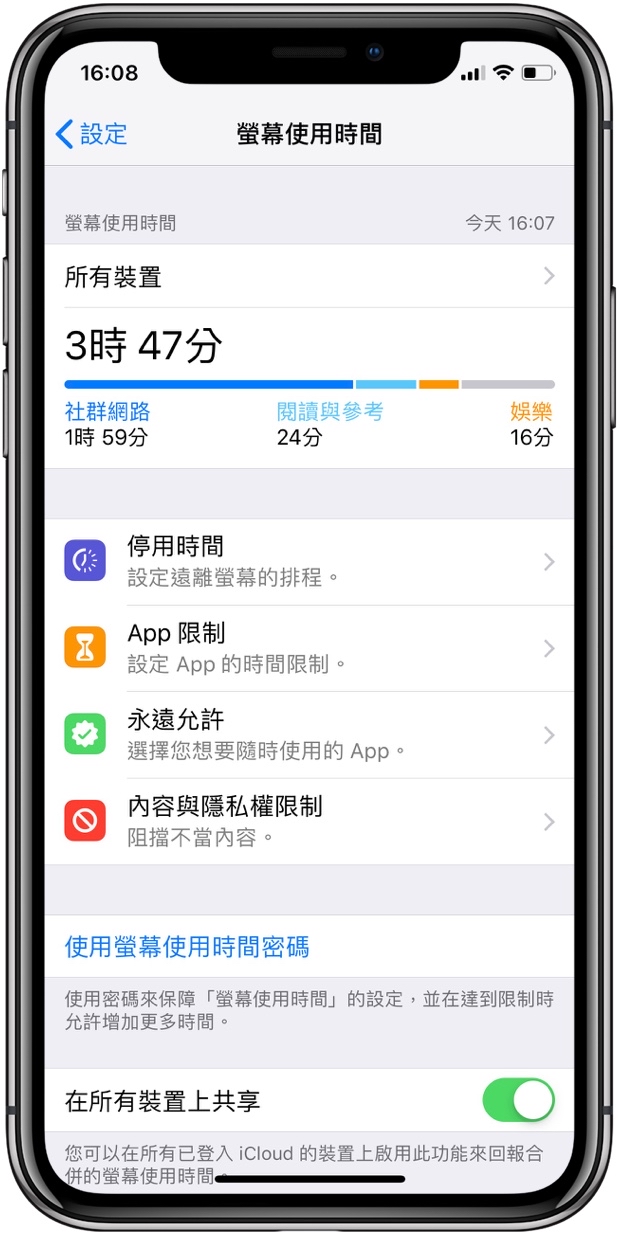Screen dimensions: 620x1234
Task: Disable 在所有裝置上共享 switch
Action: (x=518, y=1100)
